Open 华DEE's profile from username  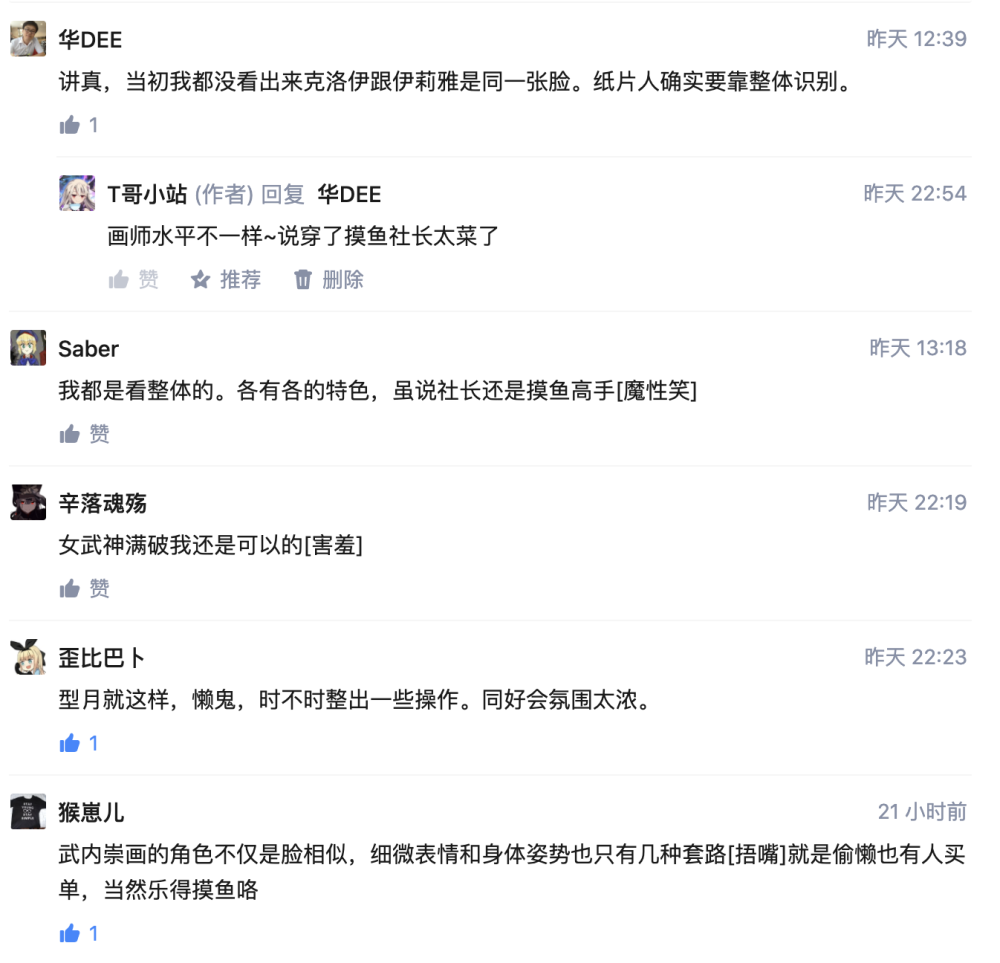[x=90, y=39]
